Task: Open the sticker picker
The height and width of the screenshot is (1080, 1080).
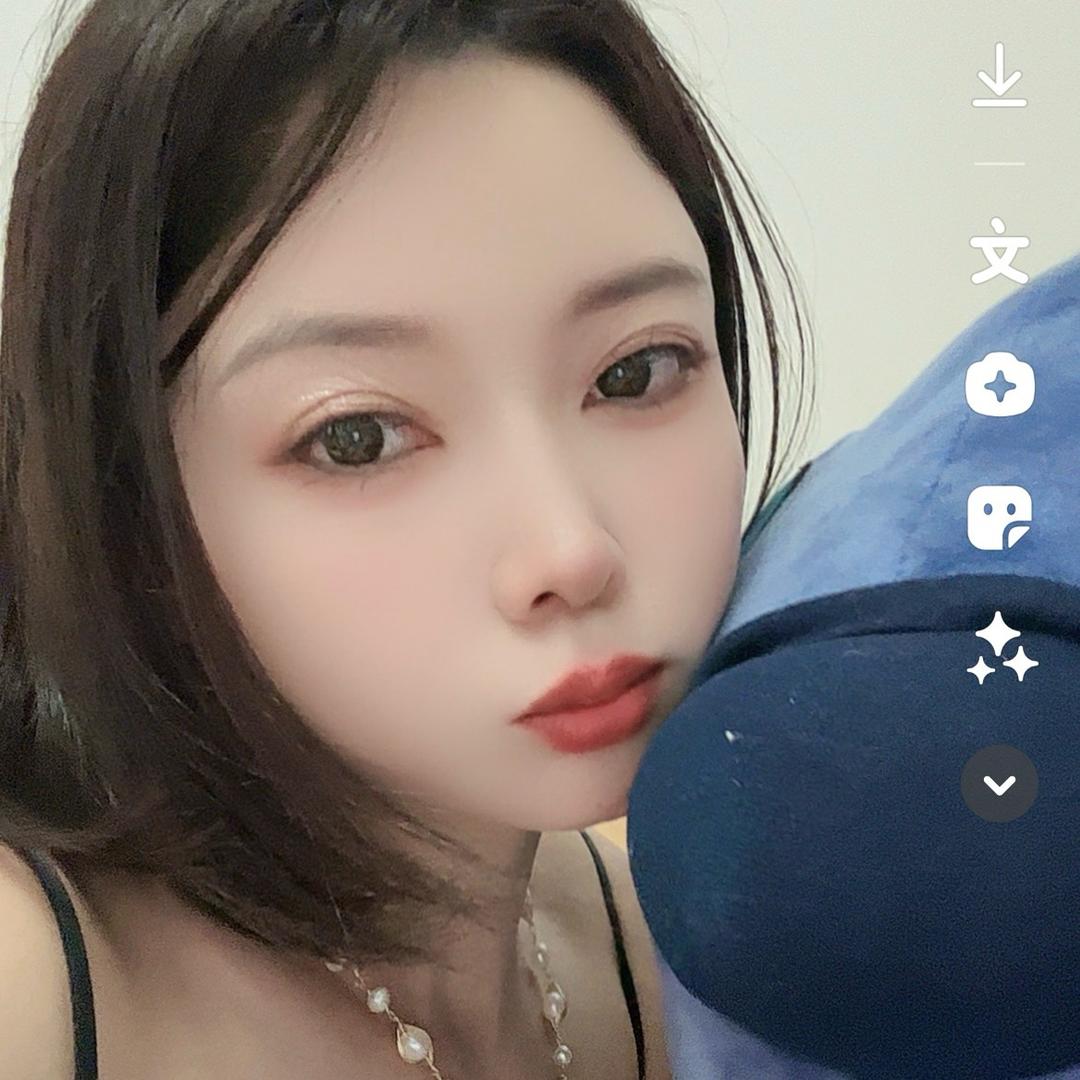Action: (x=999, y=517)
